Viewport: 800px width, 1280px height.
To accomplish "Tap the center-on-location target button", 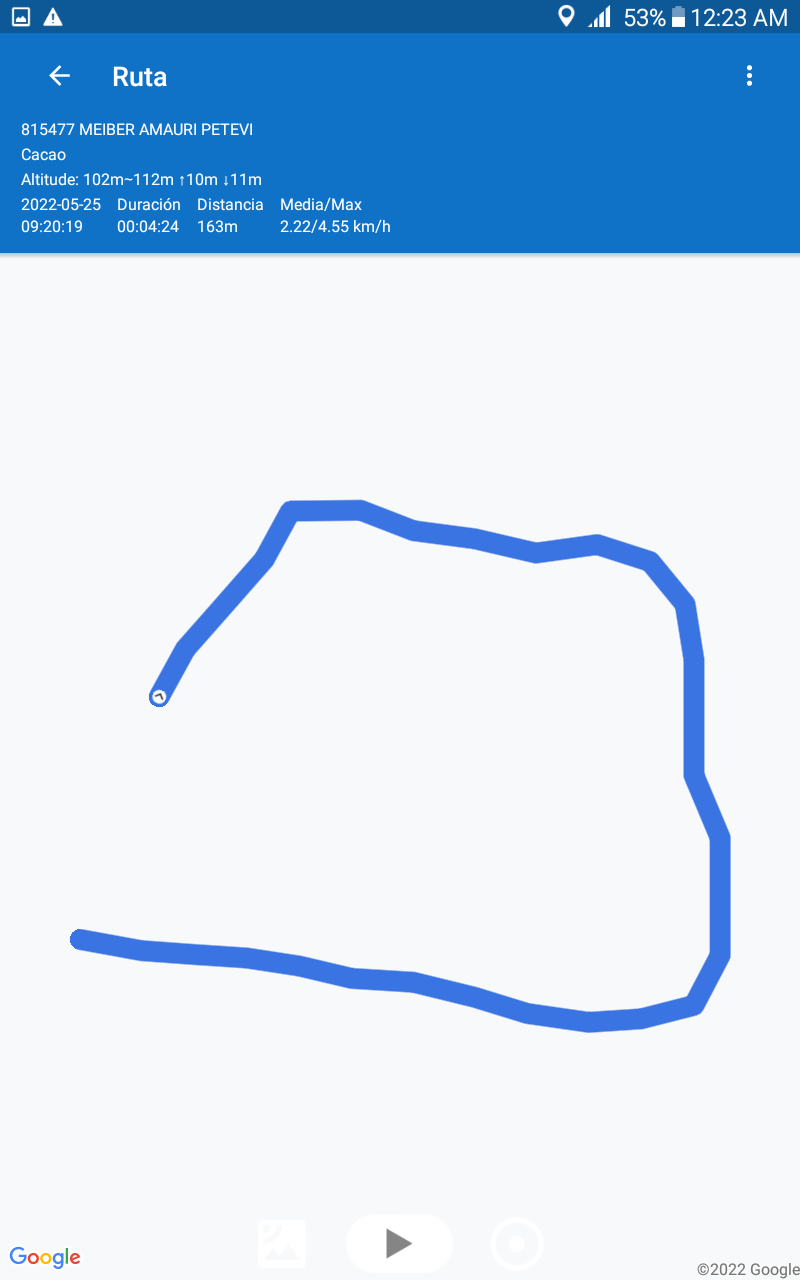I will pos(517,1244).
